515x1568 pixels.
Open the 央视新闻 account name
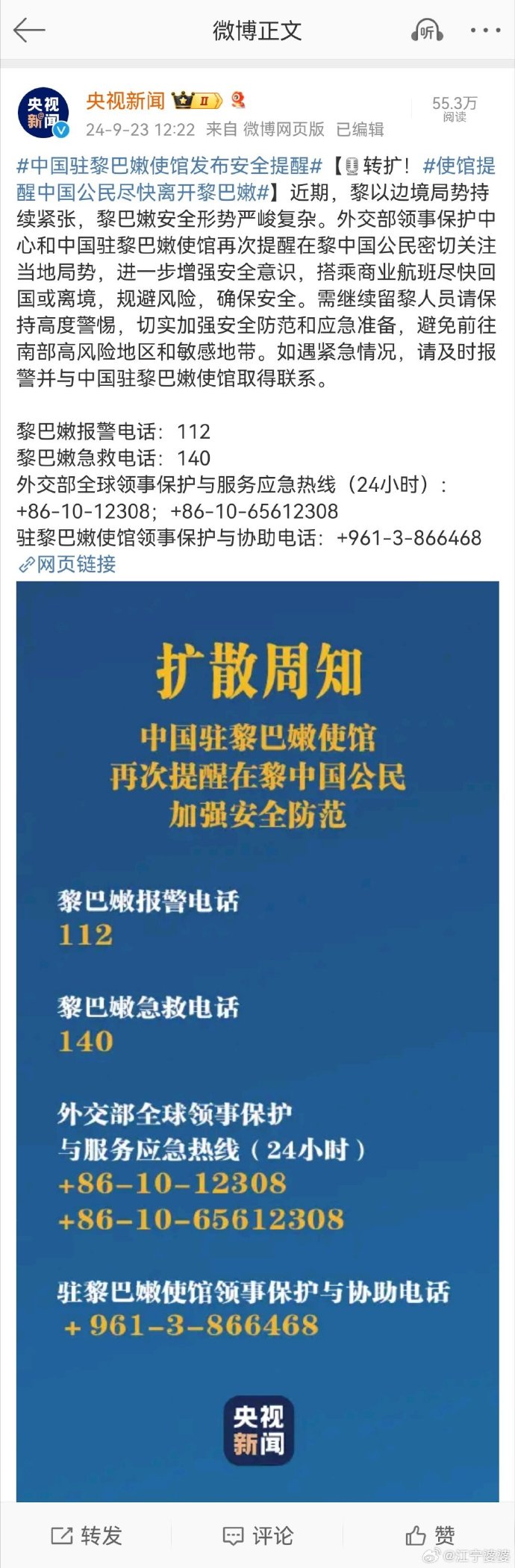coord(125,100)
